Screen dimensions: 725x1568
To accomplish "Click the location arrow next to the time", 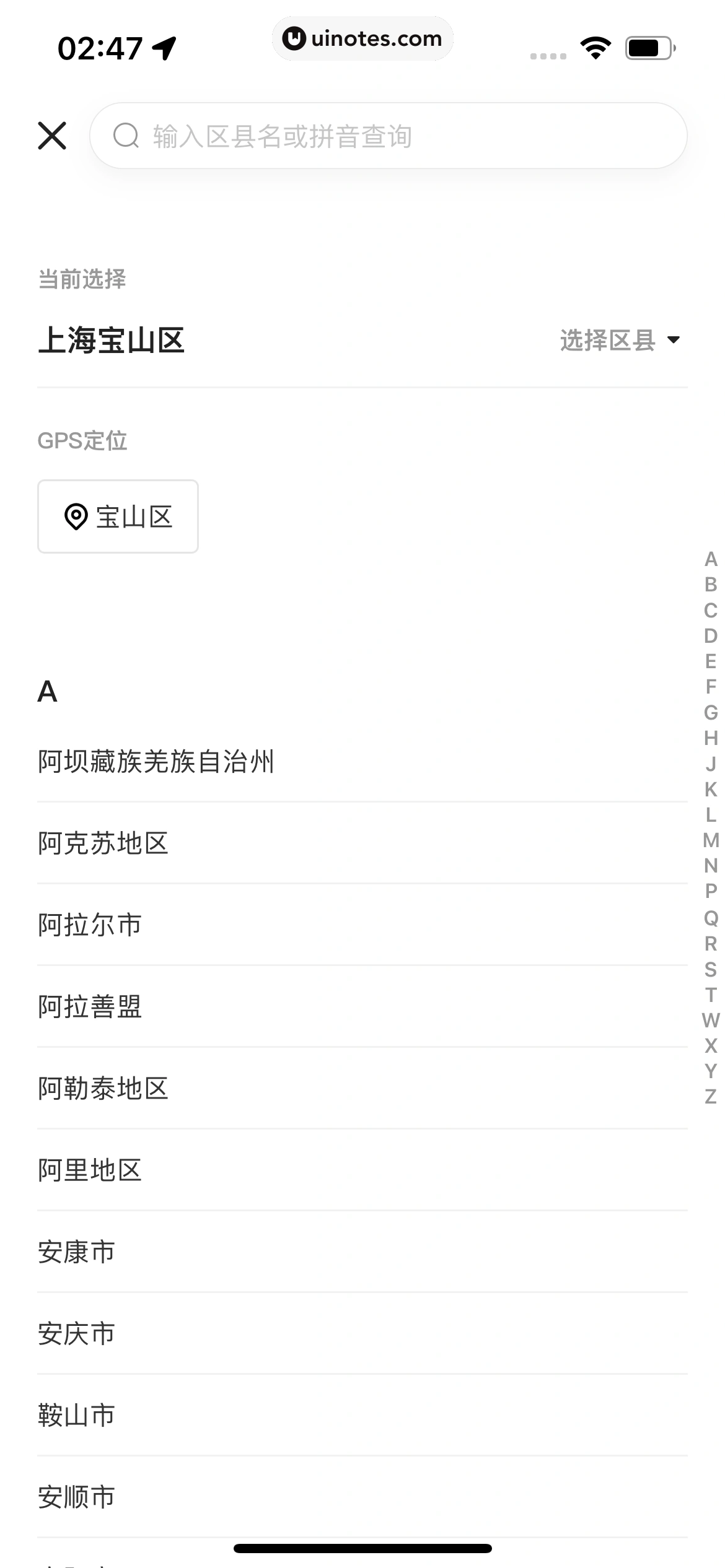I will pyautogui.click(x=163, y=46).
